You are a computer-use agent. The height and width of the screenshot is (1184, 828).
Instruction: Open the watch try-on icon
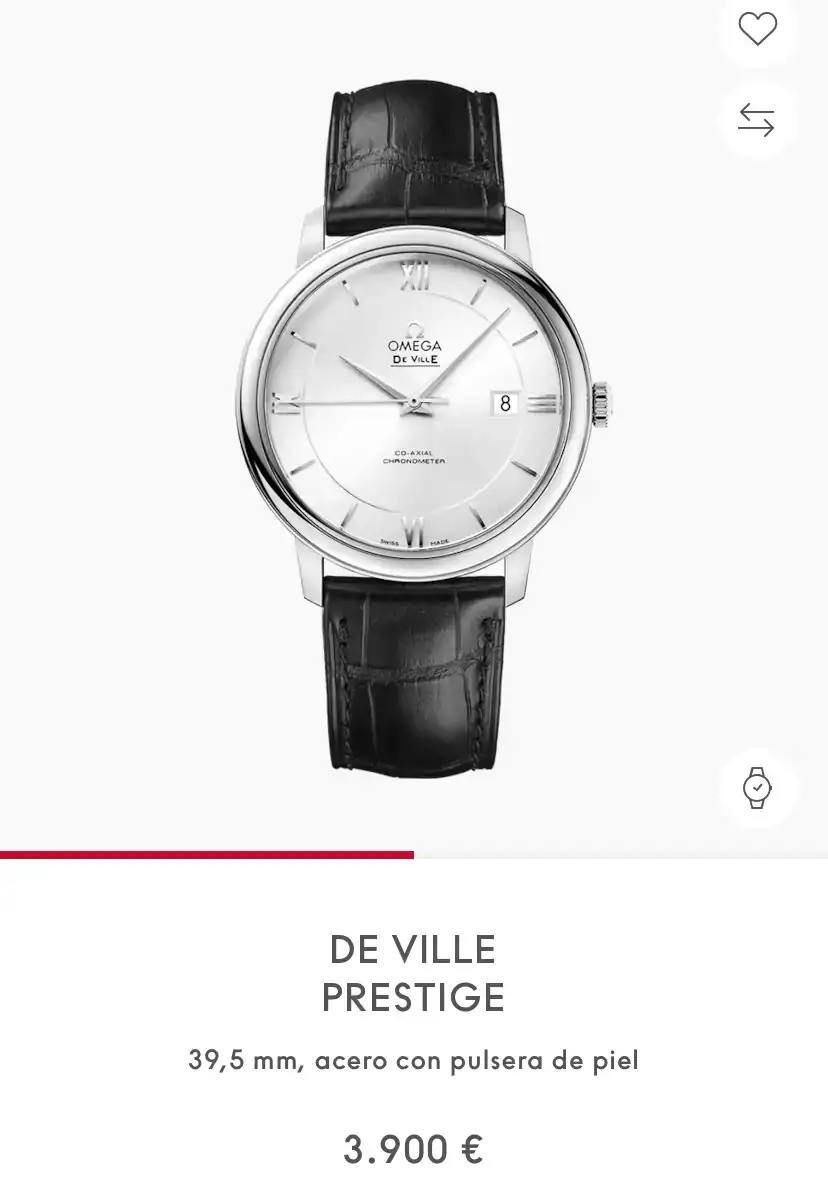tap(757, 788)
